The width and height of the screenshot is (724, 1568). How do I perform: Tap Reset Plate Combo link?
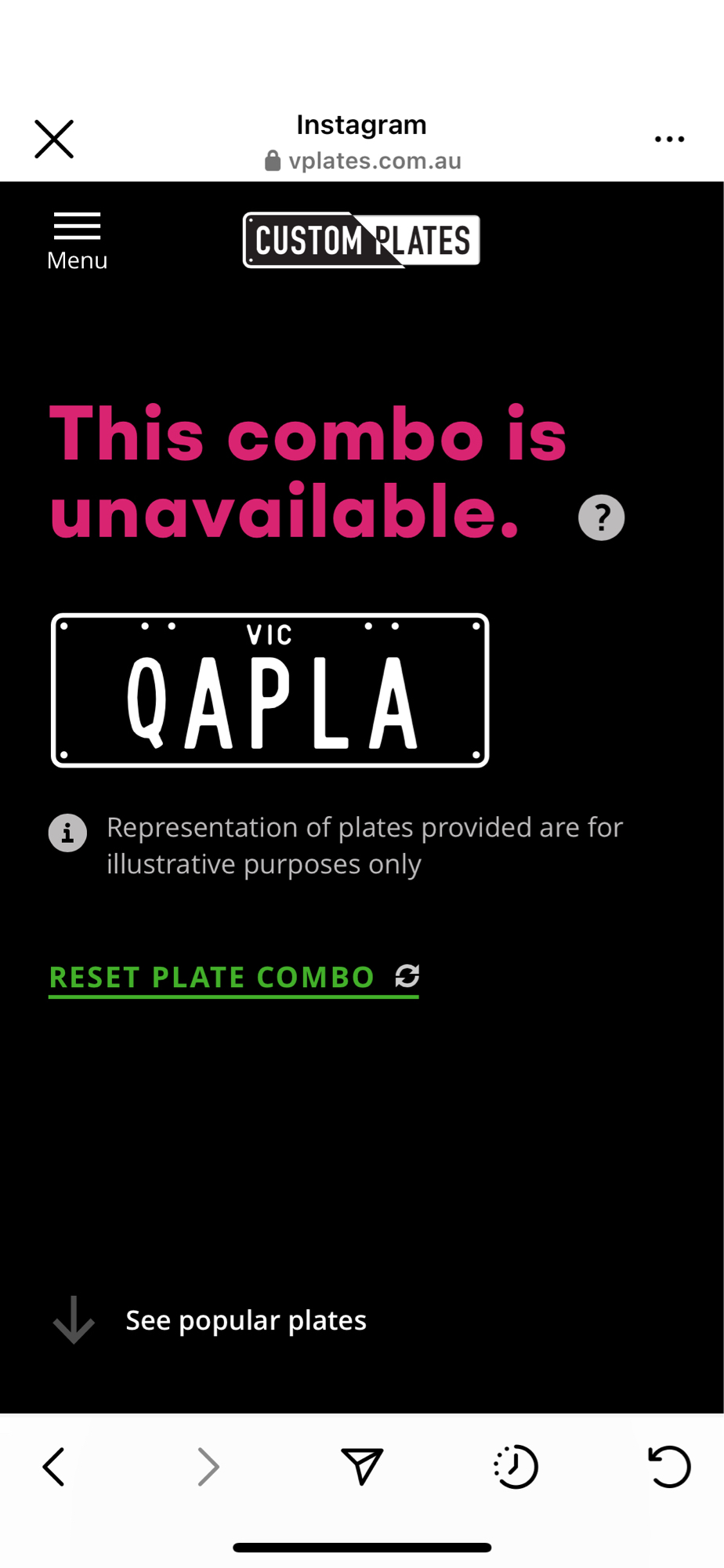tap(233, 977)
